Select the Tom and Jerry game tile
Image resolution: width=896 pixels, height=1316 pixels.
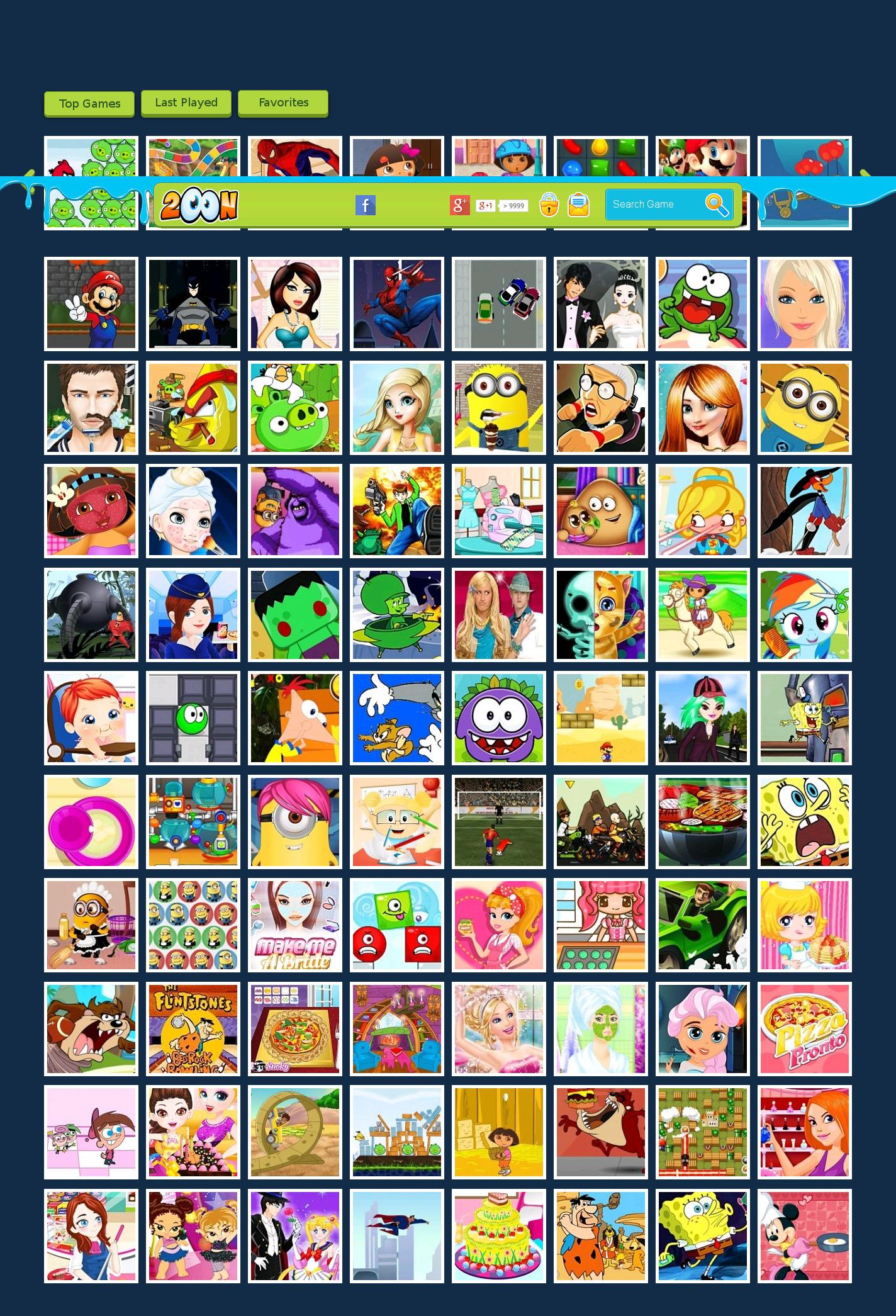(397, 718)
